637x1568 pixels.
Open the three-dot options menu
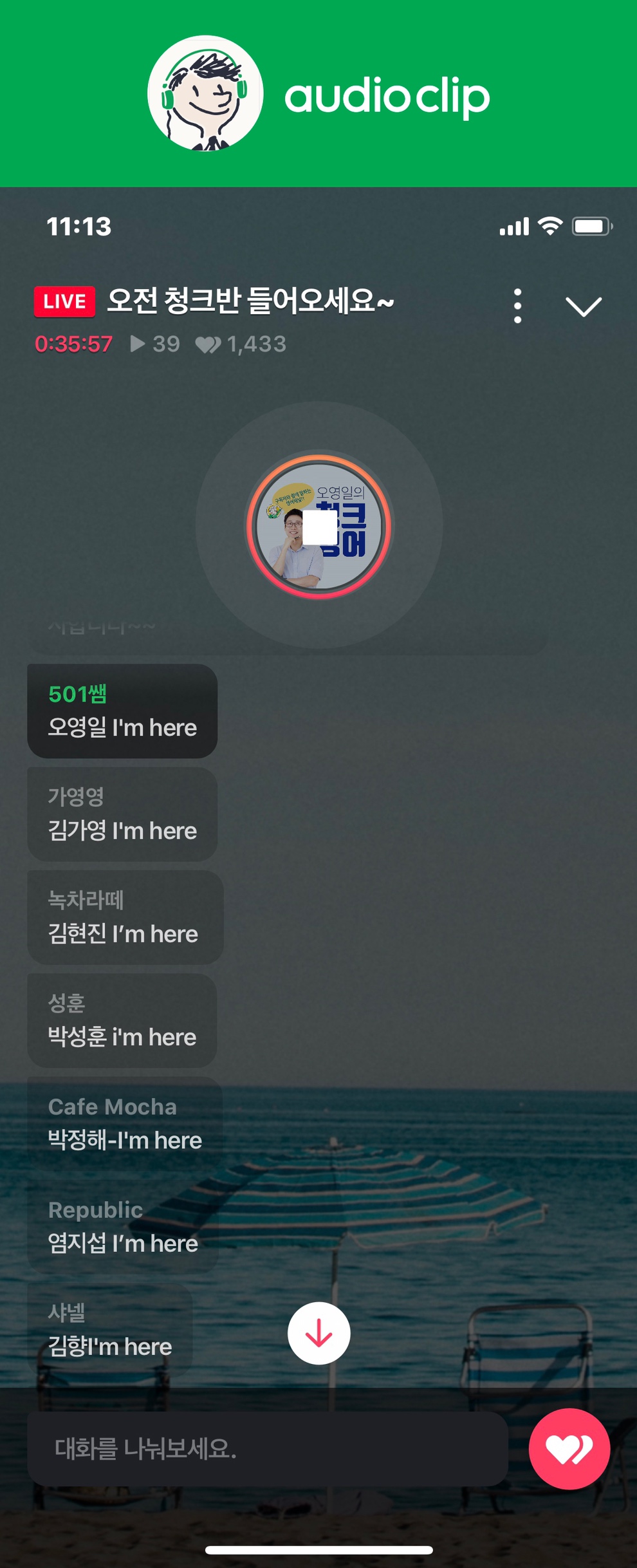click(519, 307)
